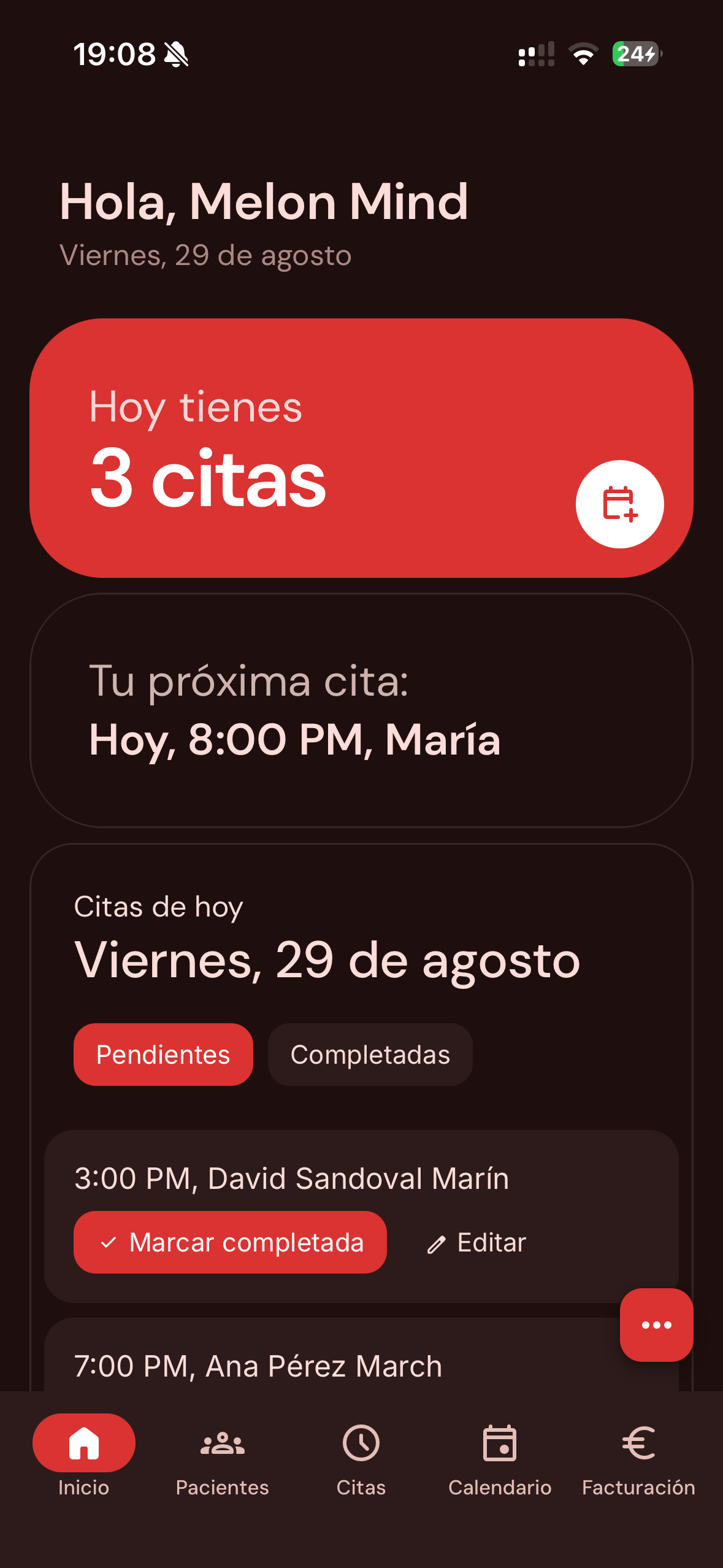Open the 7:00 PM Ana Pérez March appointment

258,1367
